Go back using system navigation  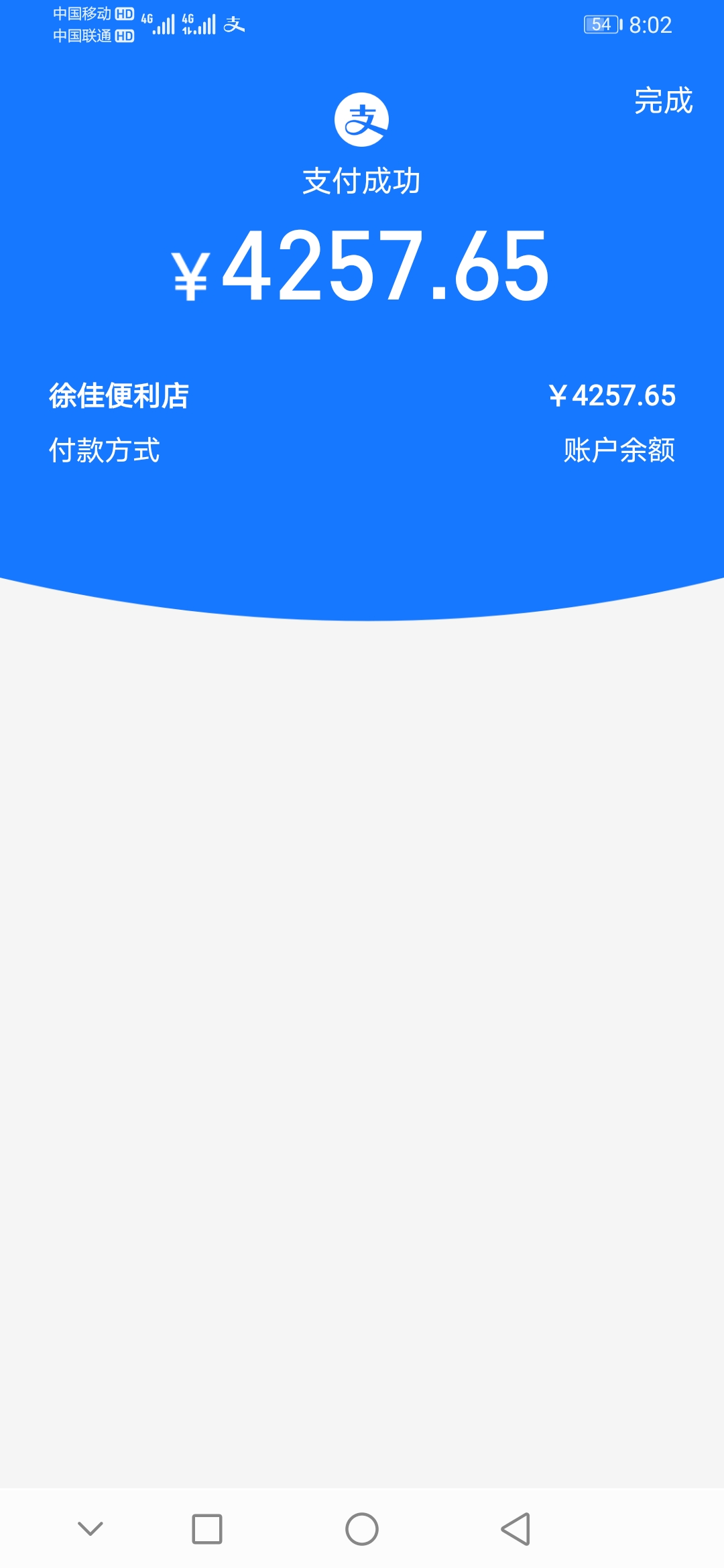click(516, 1529)
